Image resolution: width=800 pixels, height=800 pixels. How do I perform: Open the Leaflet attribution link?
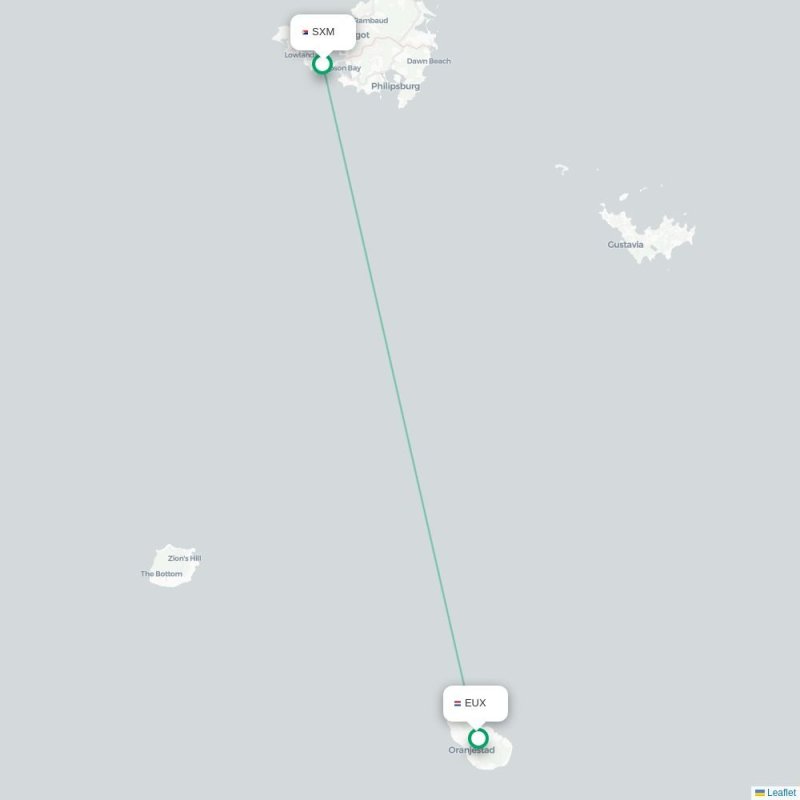[781, 792]
